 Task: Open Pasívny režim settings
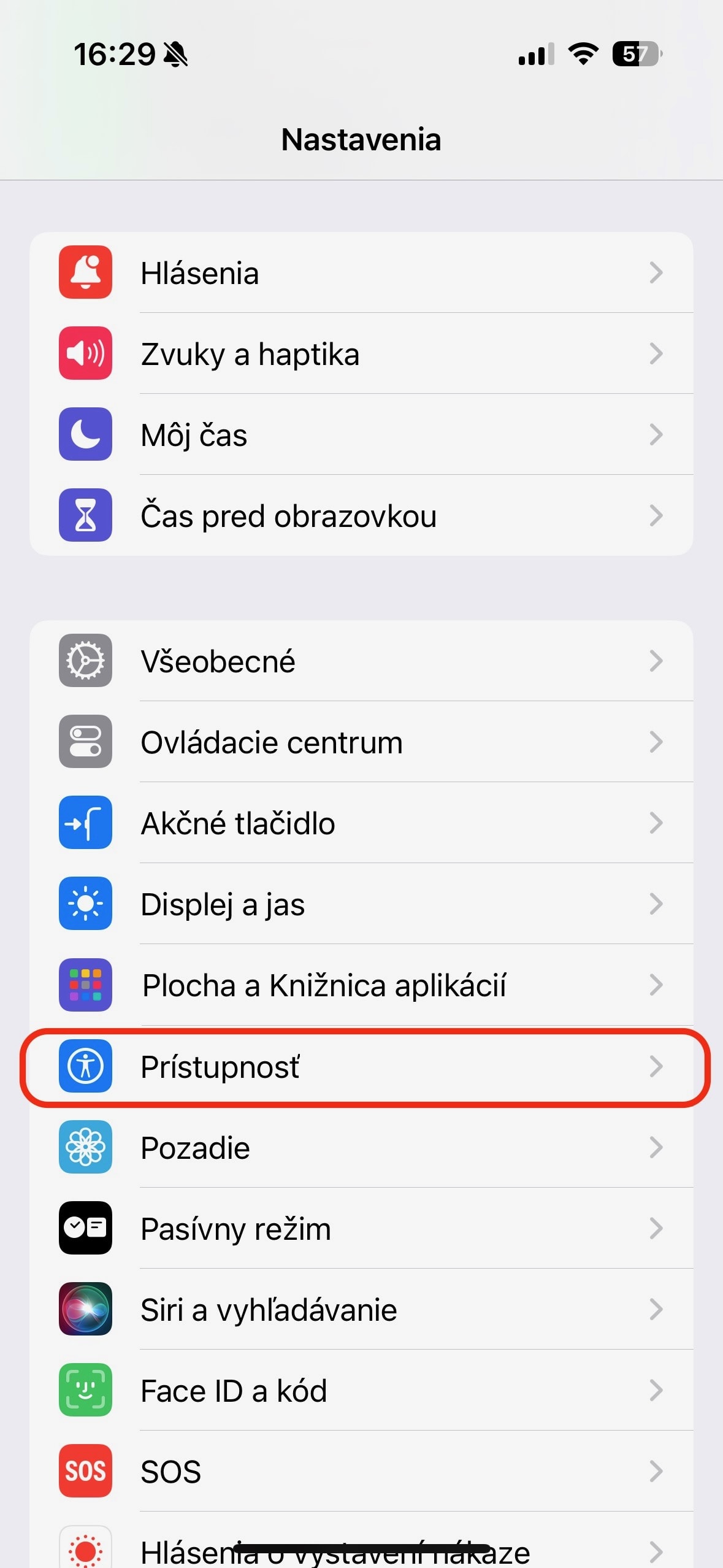click(x=361, y=1228)
